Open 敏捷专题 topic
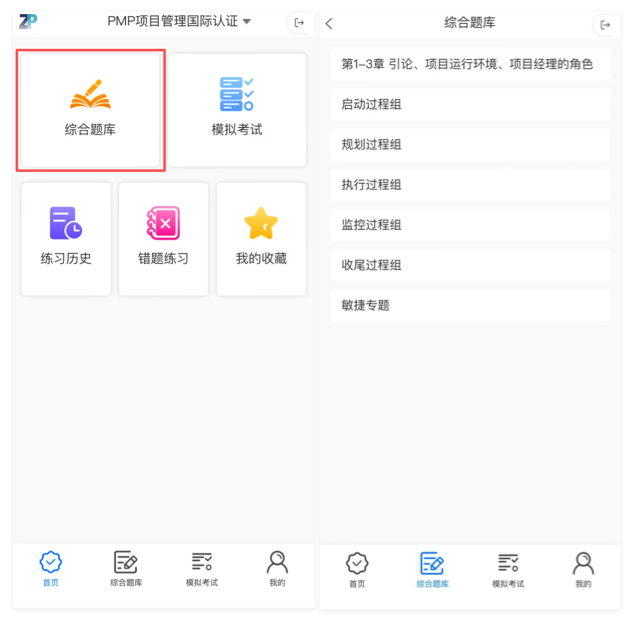The image size is (634, 621). 469,305
